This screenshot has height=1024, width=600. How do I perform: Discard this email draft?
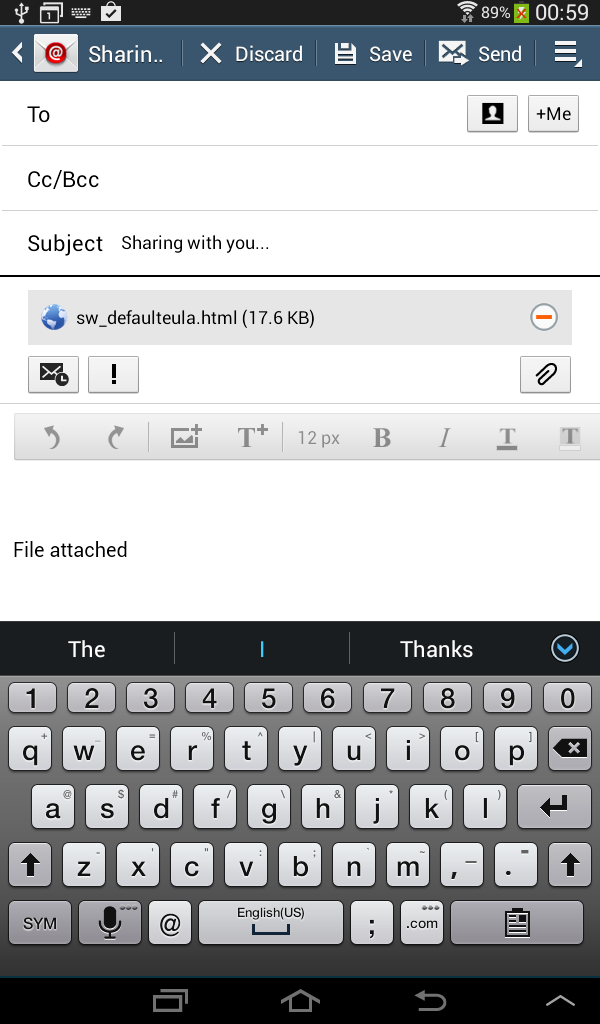[251, 54]
